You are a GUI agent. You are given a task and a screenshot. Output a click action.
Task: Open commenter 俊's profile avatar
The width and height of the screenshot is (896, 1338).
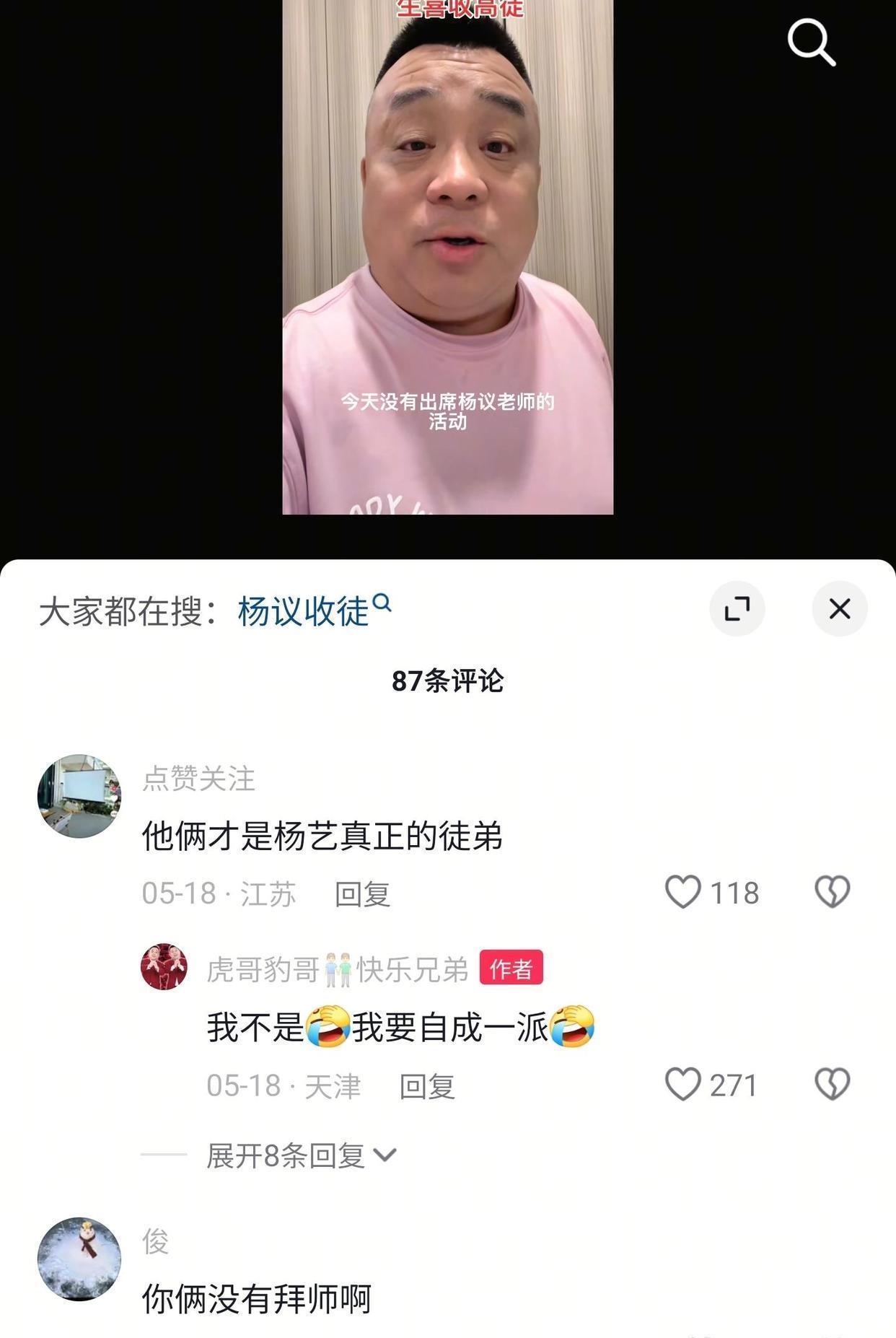point(79,1259)
